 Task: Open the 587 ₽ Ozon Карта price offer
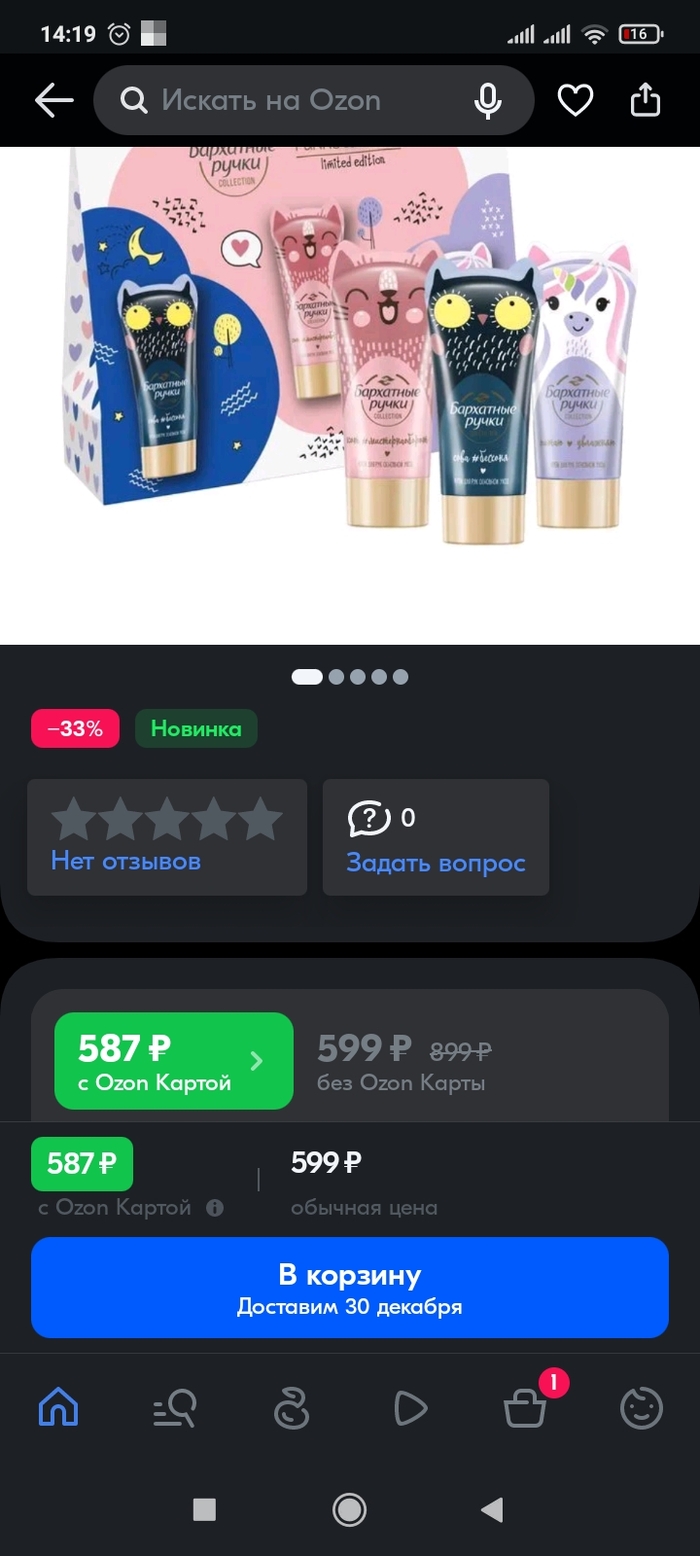point(173,1061)
